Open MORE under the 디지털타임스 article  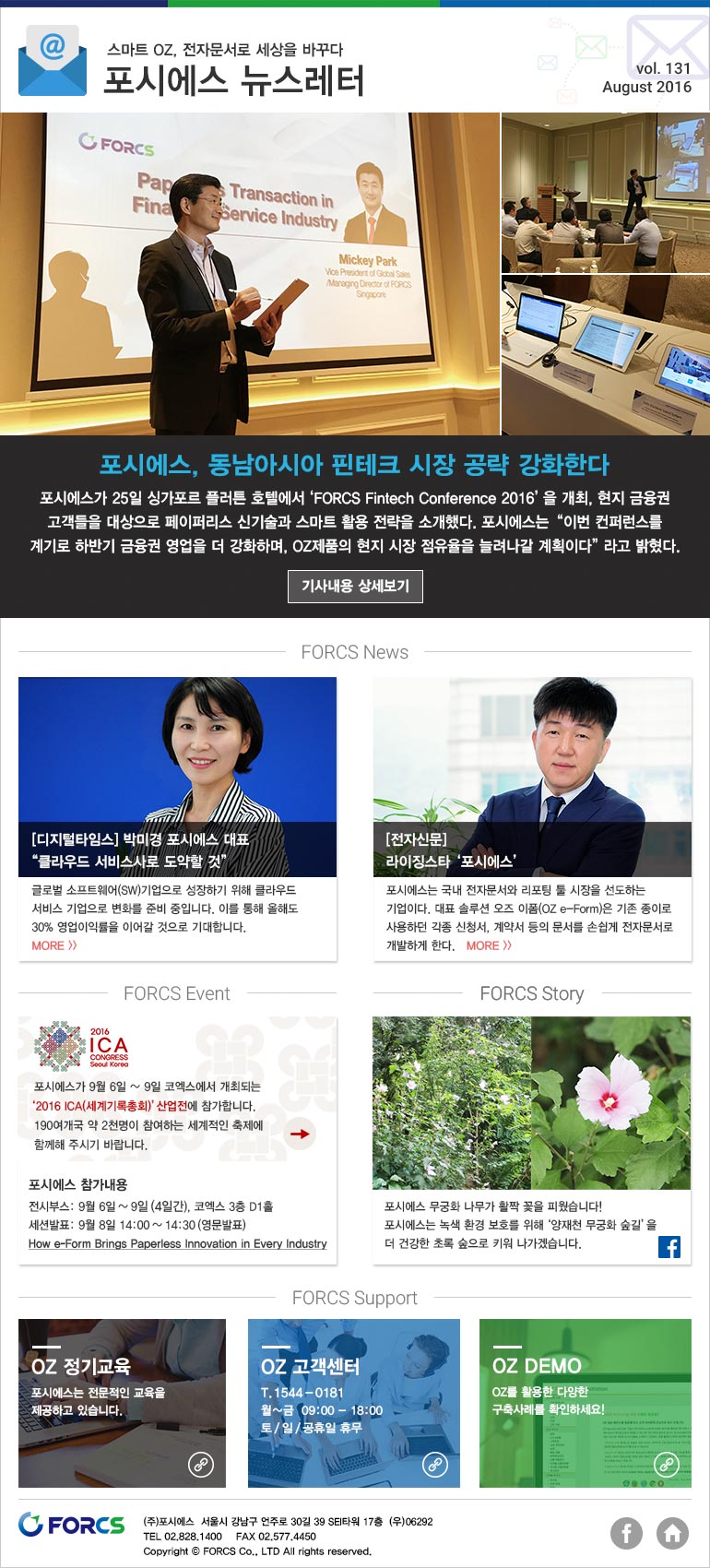(53, 945)
